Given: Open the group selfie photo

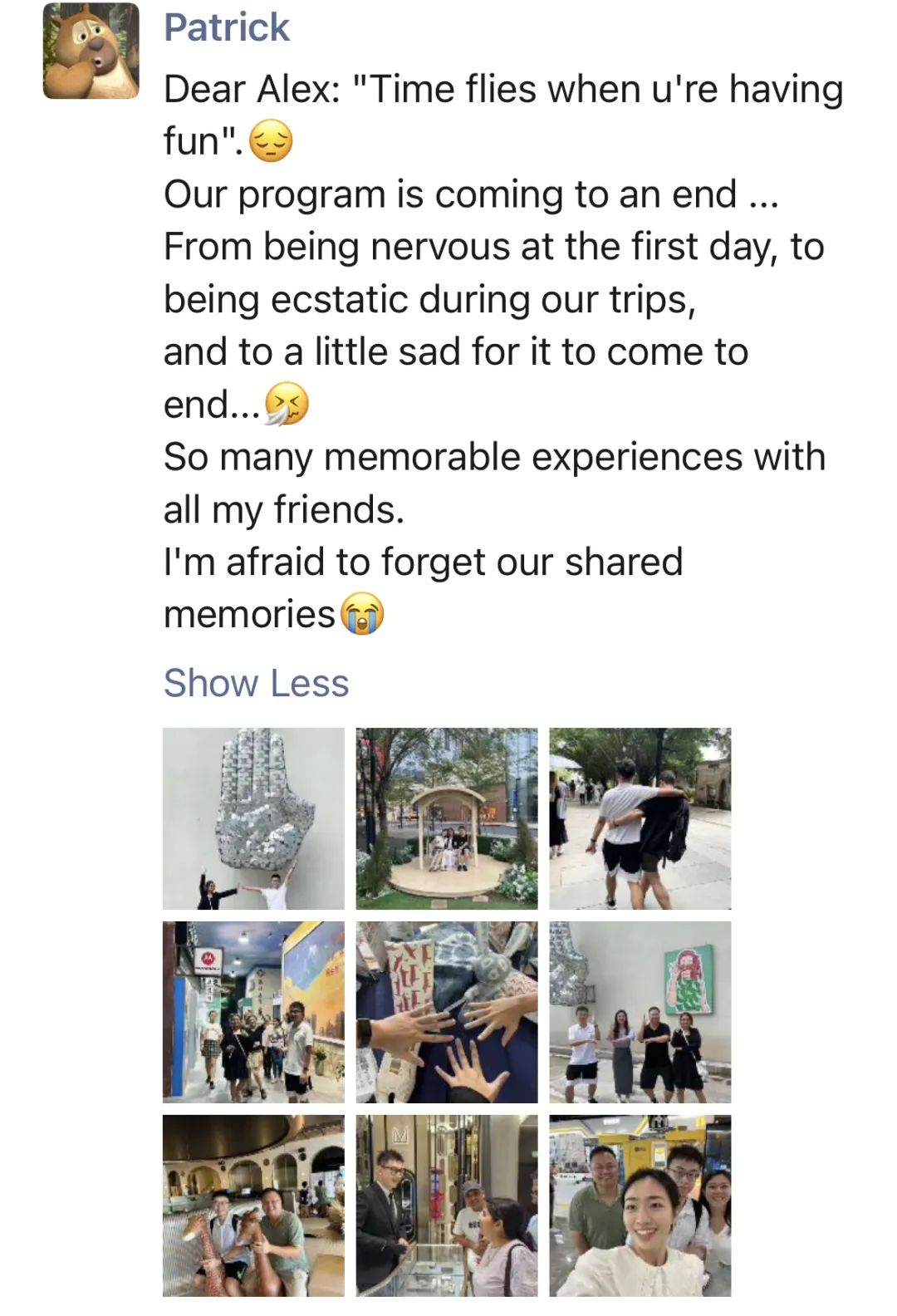Looking at the screenshot, I should tap(640, 1206).
